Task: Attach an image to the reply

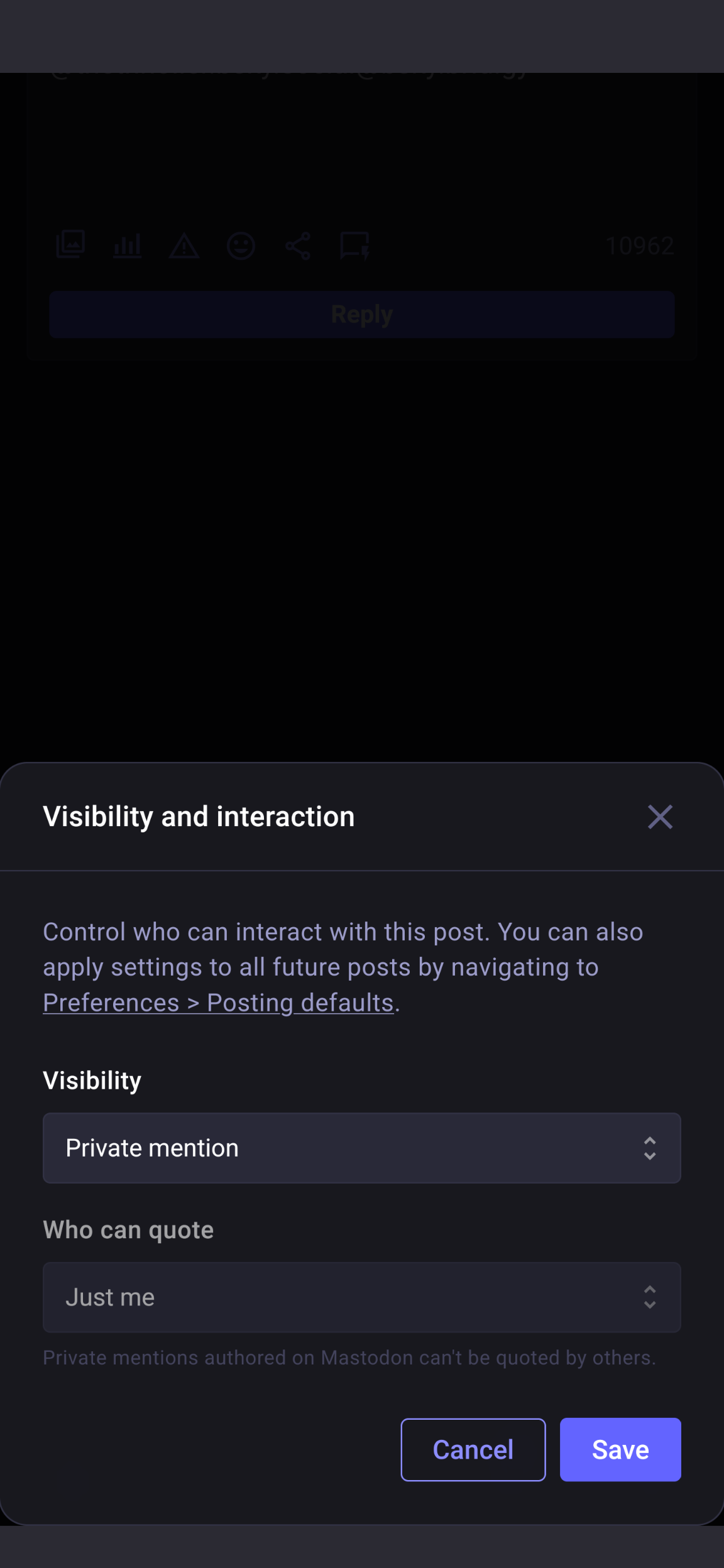Action: coord(71,246)
